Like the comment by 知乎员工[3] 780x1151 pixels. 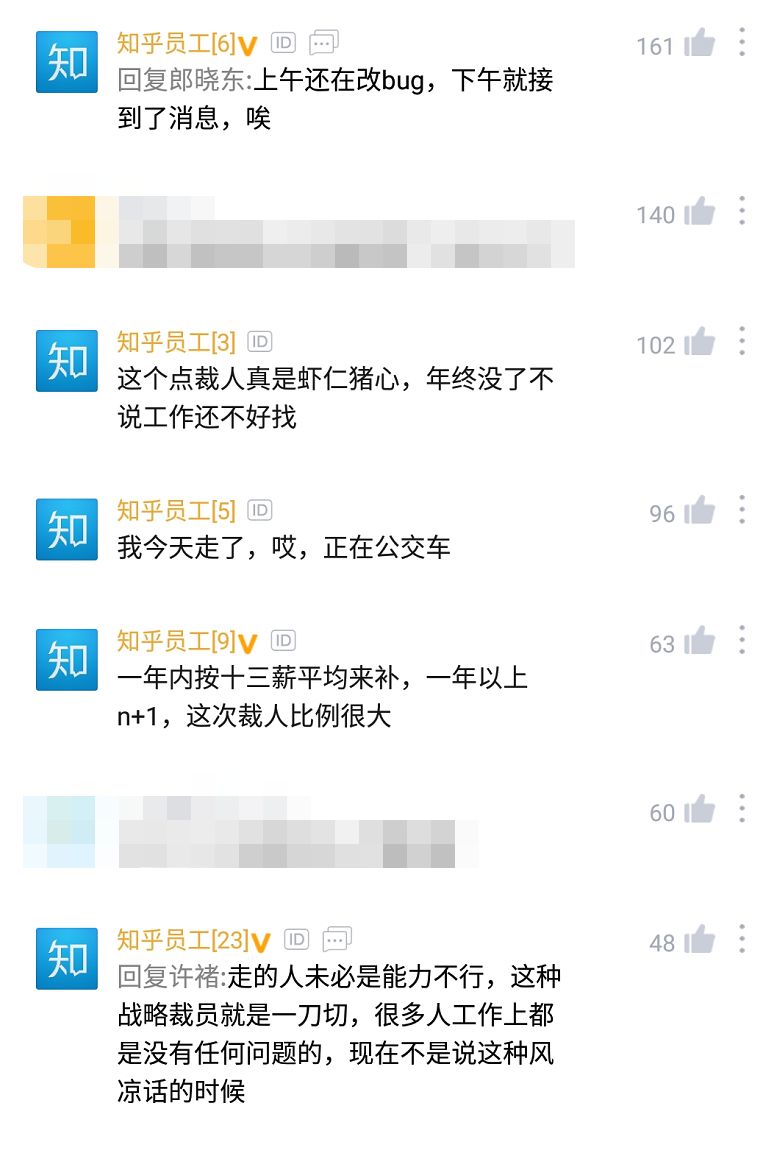point(700,343)
